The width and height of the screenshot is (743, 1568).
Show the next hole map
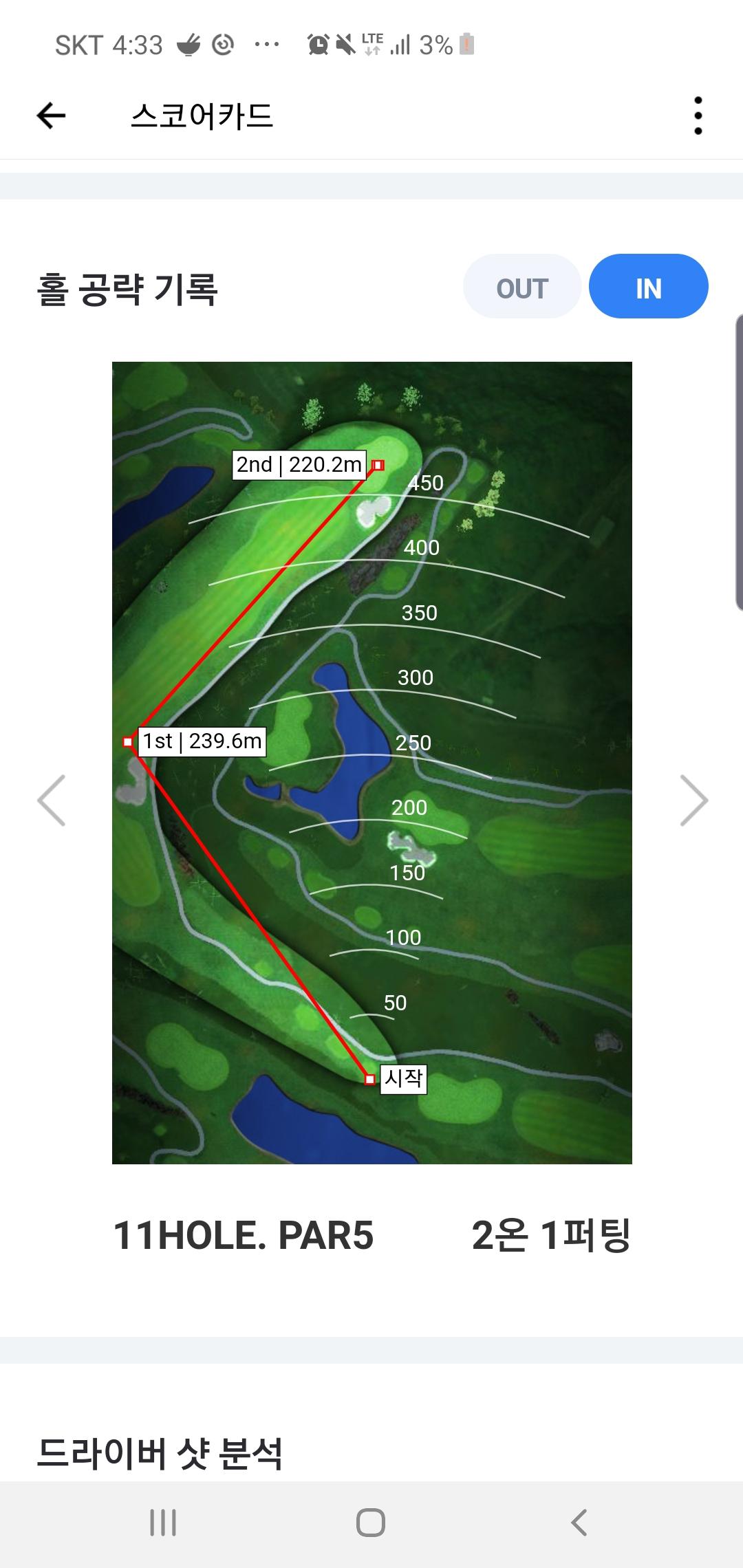pyautogui.click(x=693, y=800)
